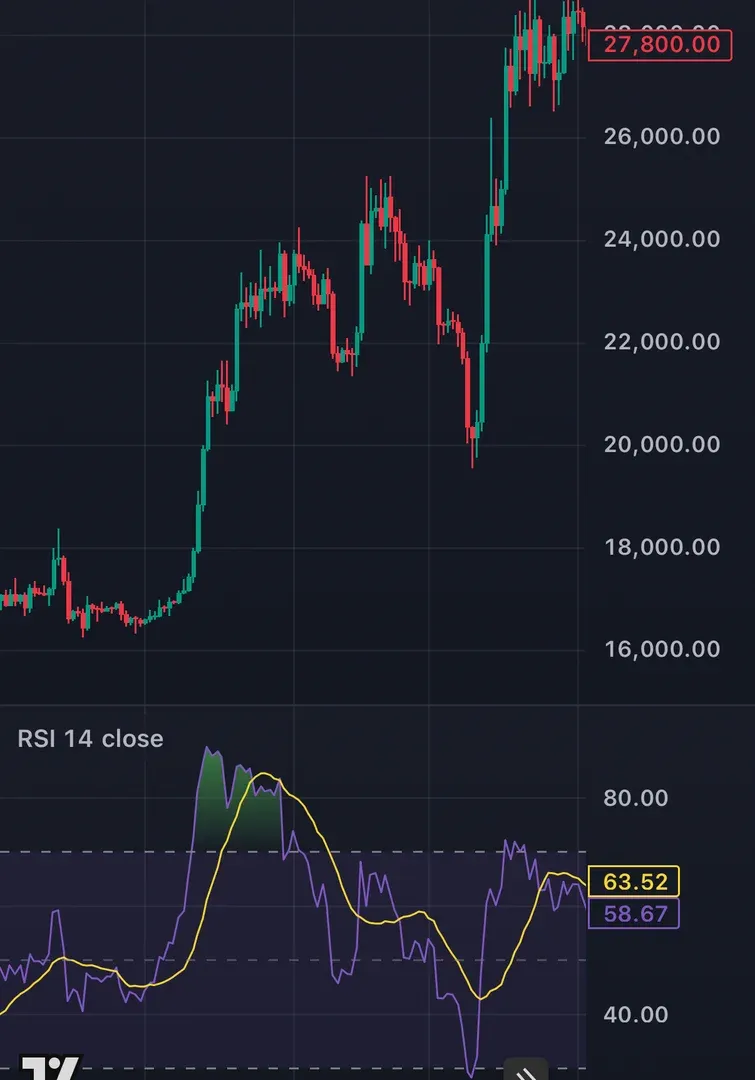Select the RSI 14 close indicator legend
This screenshot has width=755, height=1080.
[90, 739]
